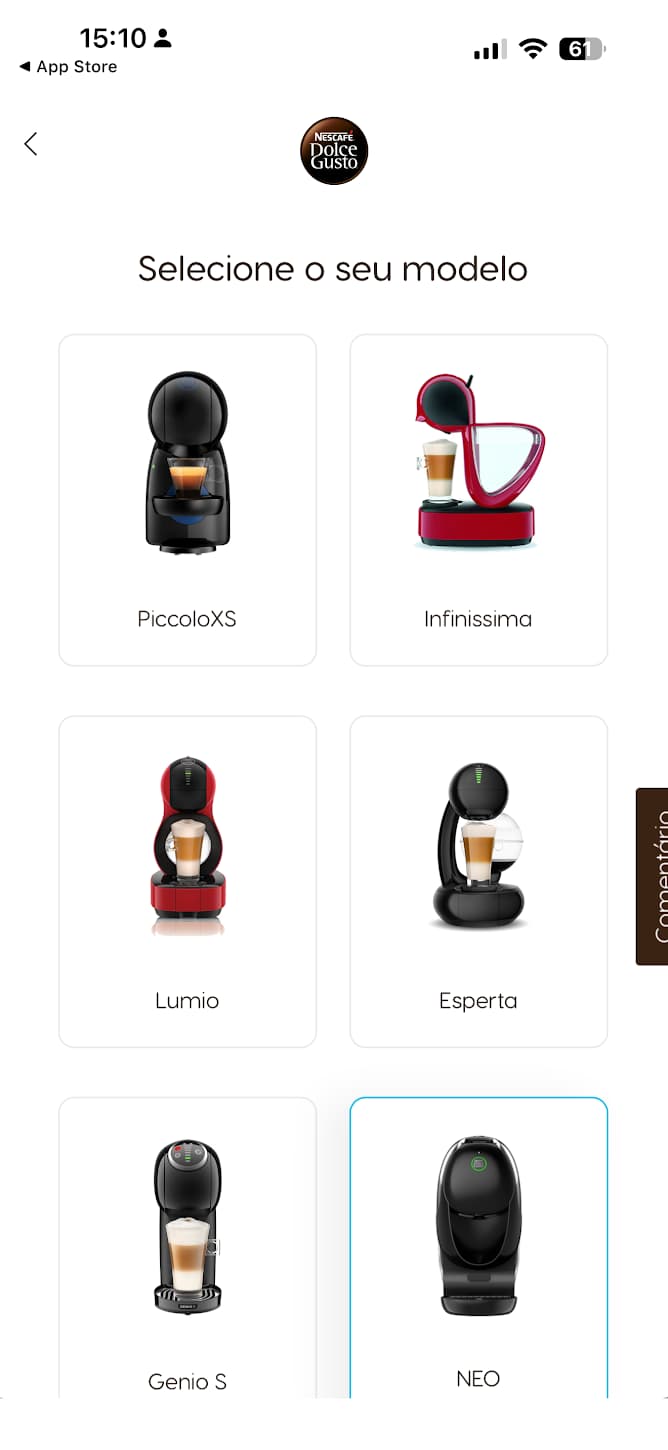Screen dimensions: 668x1450
Task: Return to App Store via status bar link
Action: click(x=68, y=67)
